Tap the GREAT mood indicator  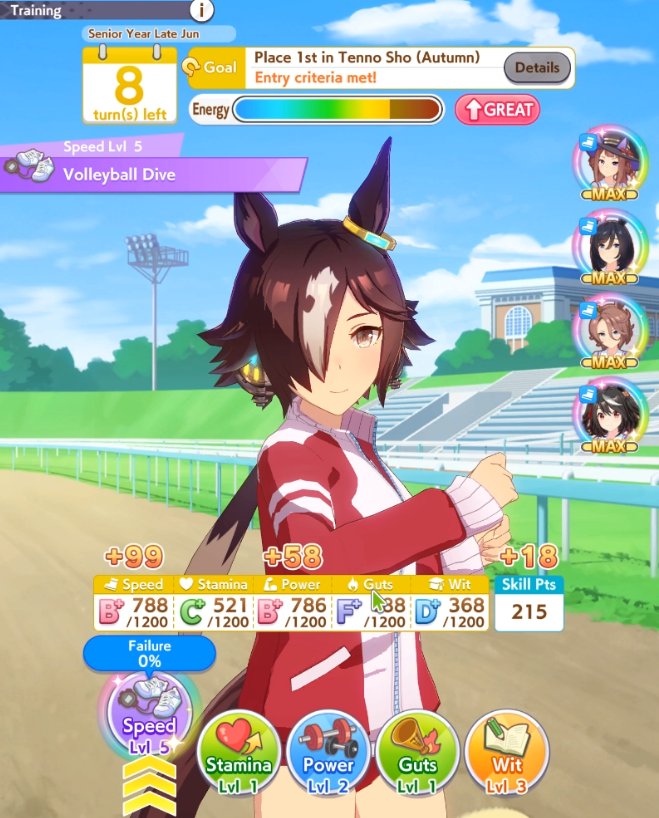(497, 110)
